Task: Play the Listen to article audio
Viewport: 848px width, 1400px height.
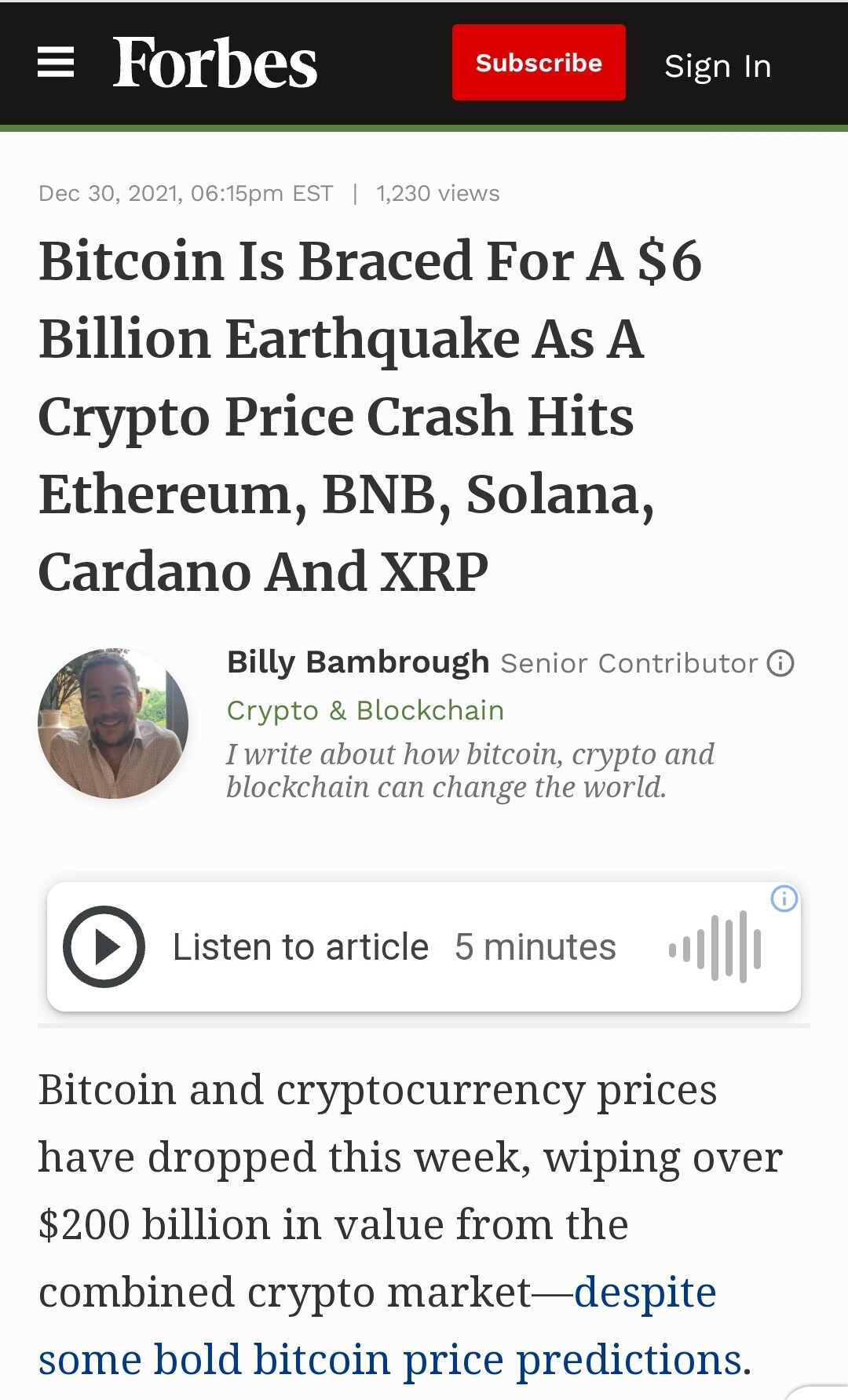Action: [104, 946]
